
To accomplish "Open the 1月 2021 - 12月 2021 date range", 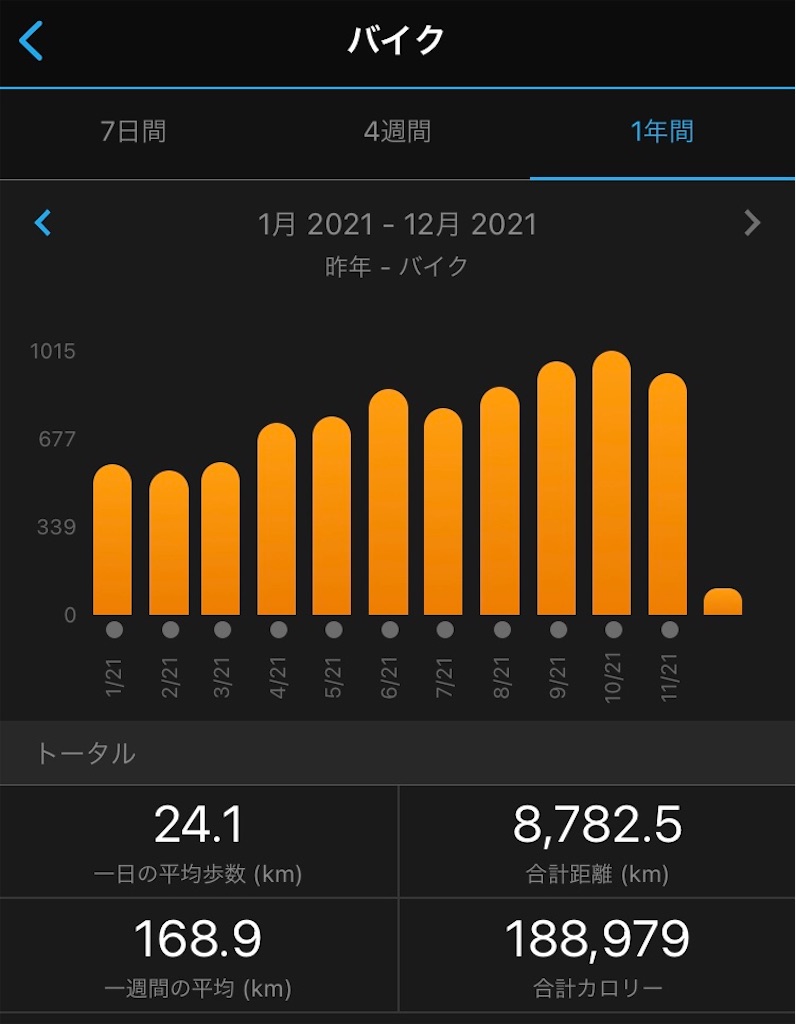I will click(398, 224).
